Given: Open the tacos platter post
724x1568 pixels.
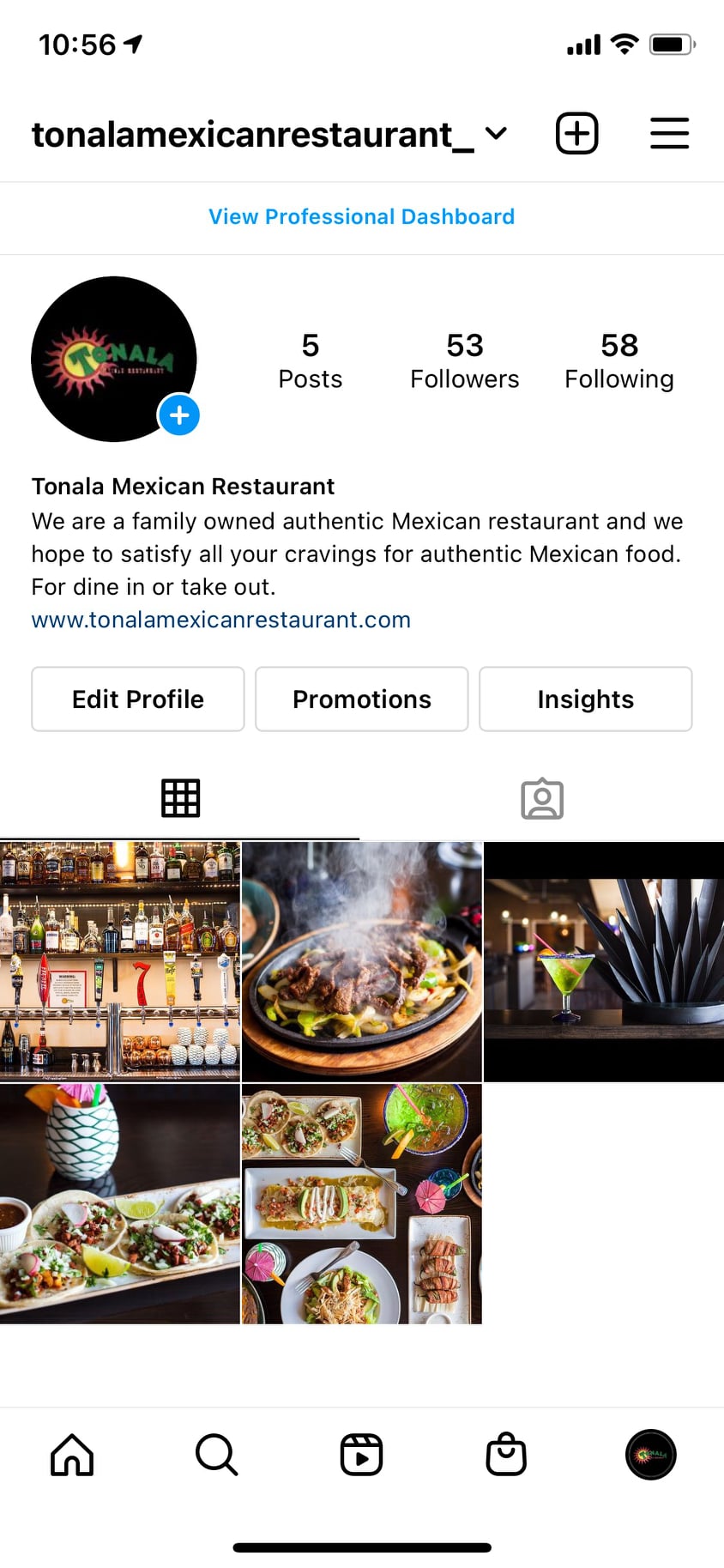Looking at the screenshot, I should [120, 1203].
